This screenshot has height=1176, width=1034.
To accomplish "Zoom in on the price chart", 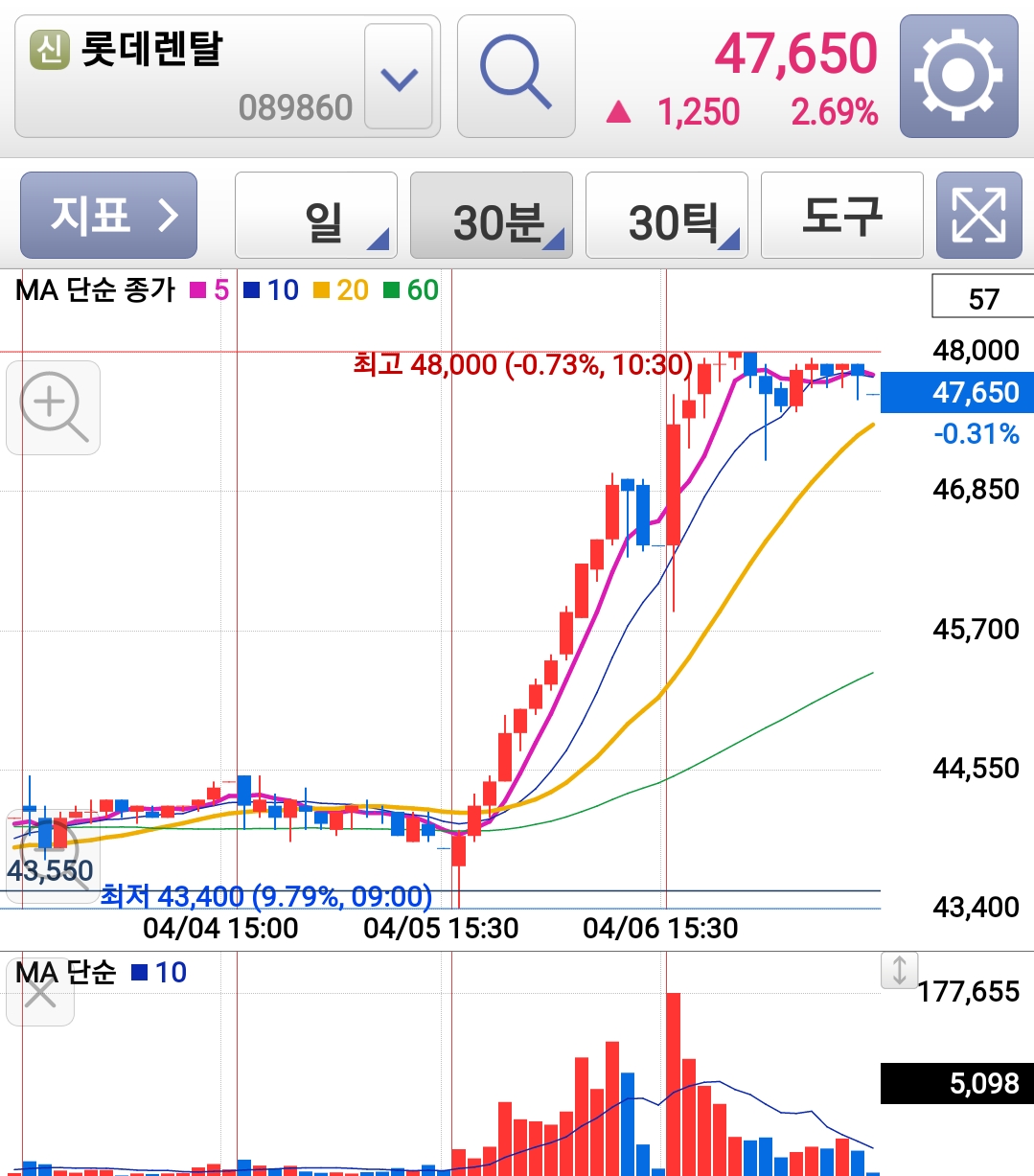I will [x=54, y=407].
